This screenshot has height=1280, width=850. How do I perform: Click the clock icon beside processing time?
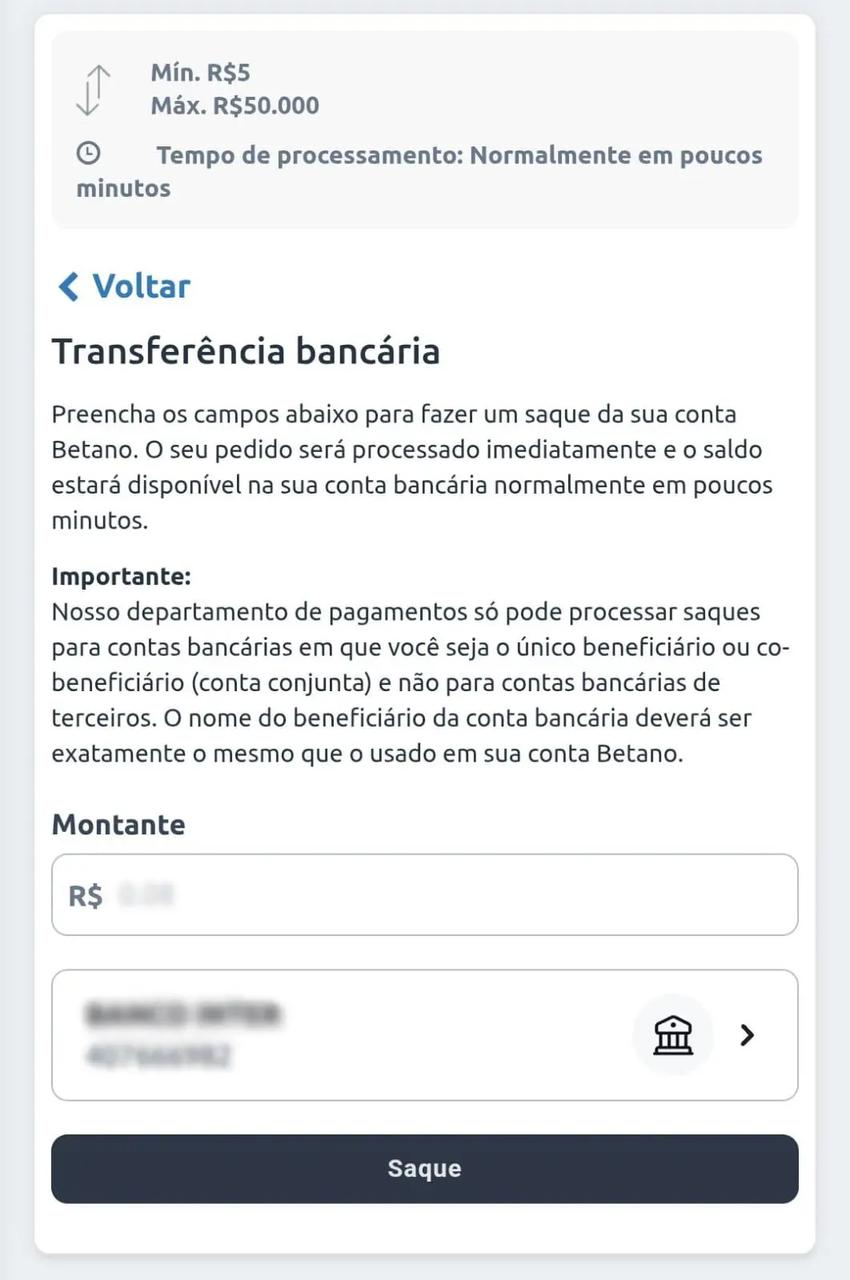click(x=88, y=154)
